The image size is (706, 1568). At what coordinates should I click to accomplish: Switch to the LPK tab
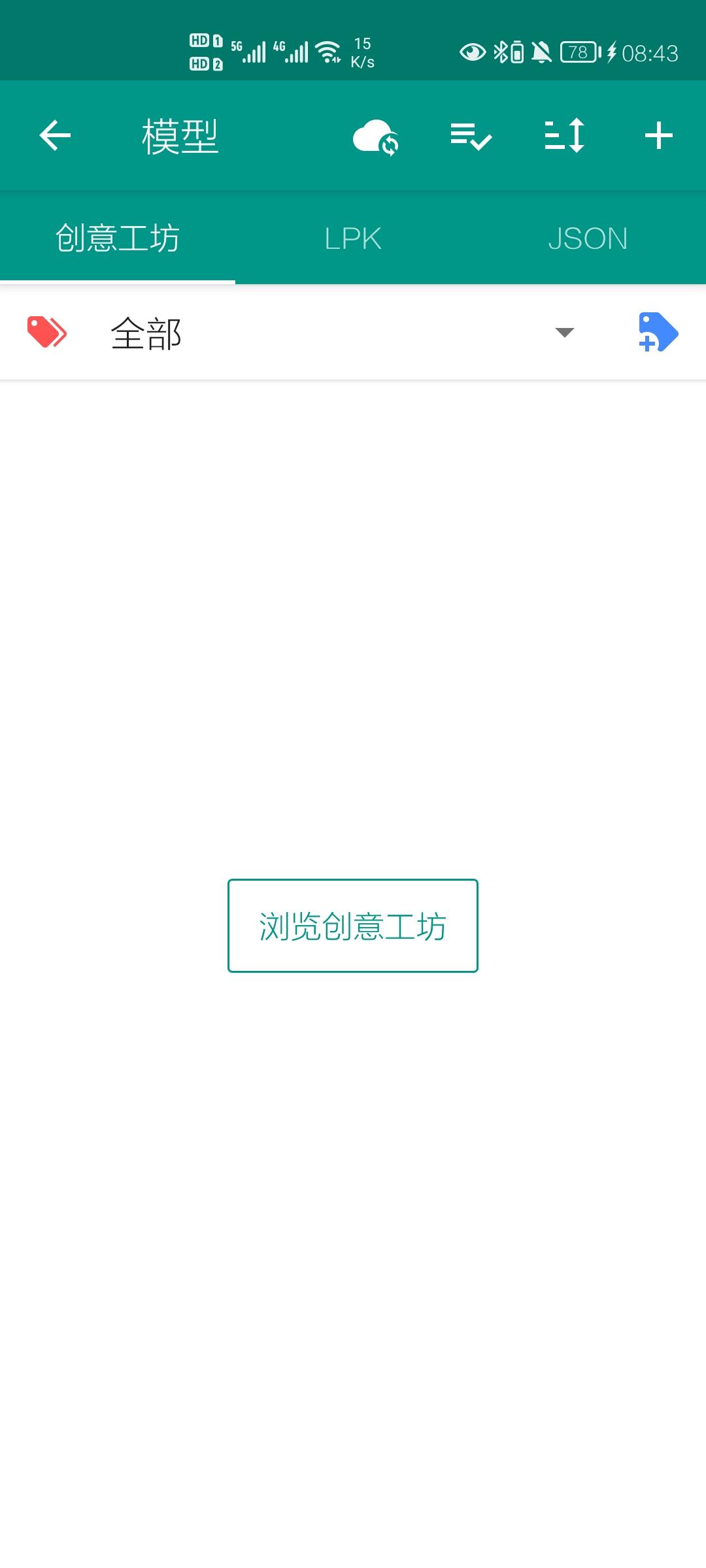pyautogui.click(x=353, y=237)
